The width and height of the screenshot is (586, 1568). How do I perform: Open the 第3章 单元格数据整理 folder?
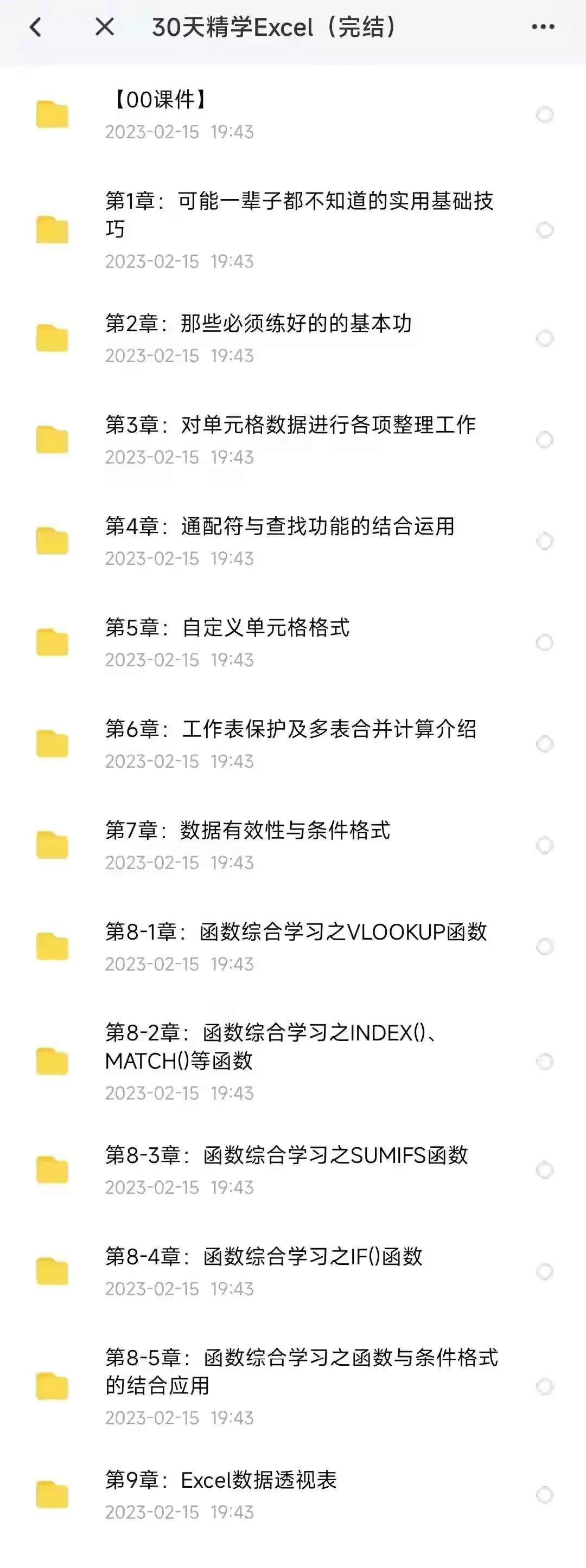point(292,426)
